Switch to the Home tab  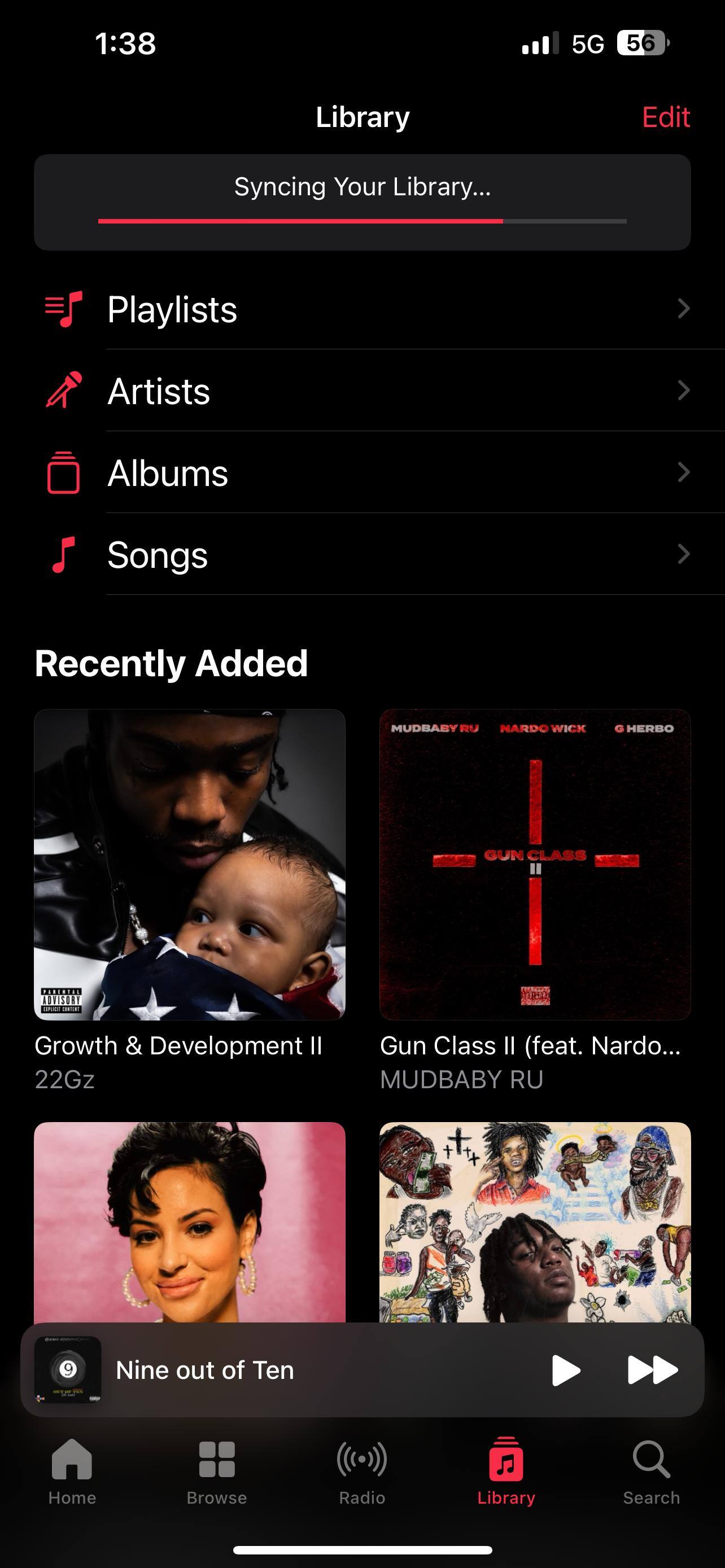[x=72, y=1470]
